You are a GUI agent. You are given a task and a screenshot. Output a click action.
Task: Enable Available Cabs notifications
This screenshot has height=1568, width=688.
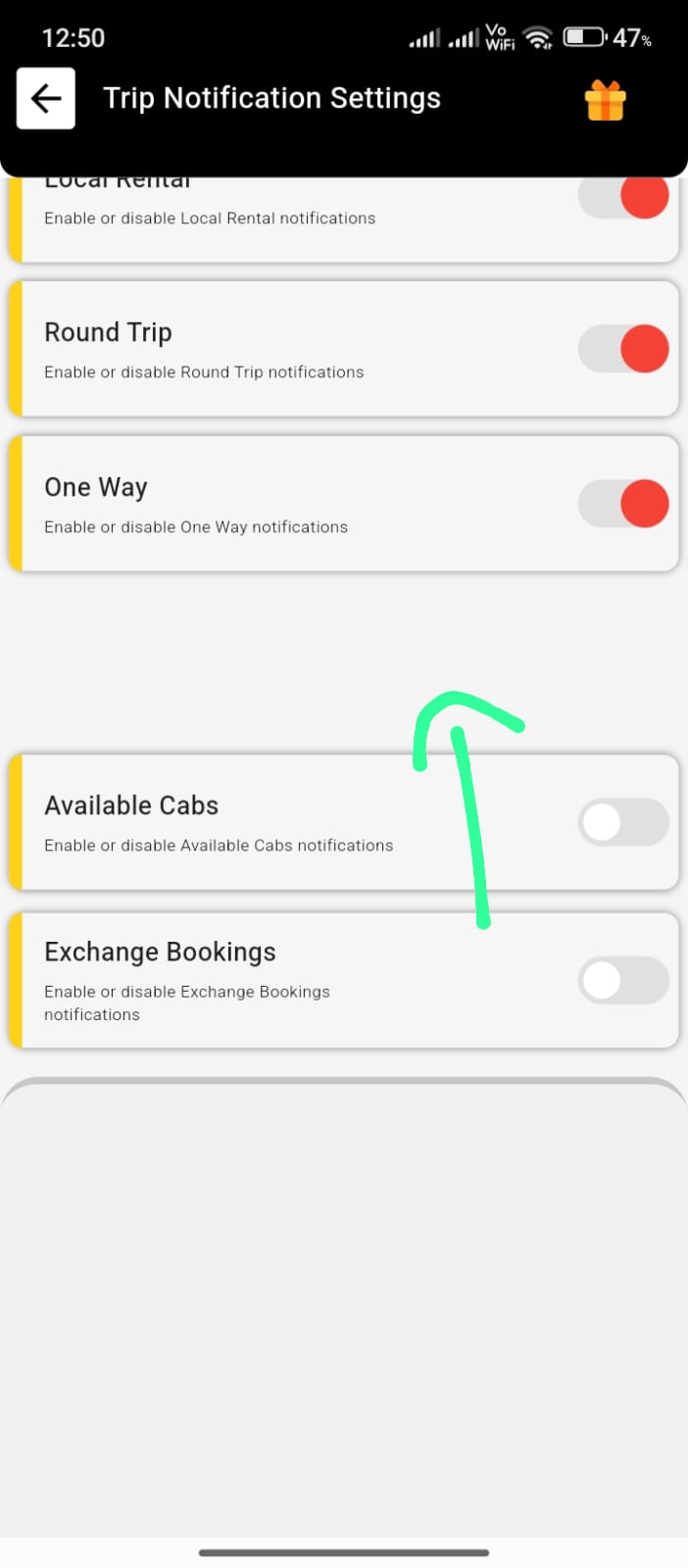click(x=624, y=822)
